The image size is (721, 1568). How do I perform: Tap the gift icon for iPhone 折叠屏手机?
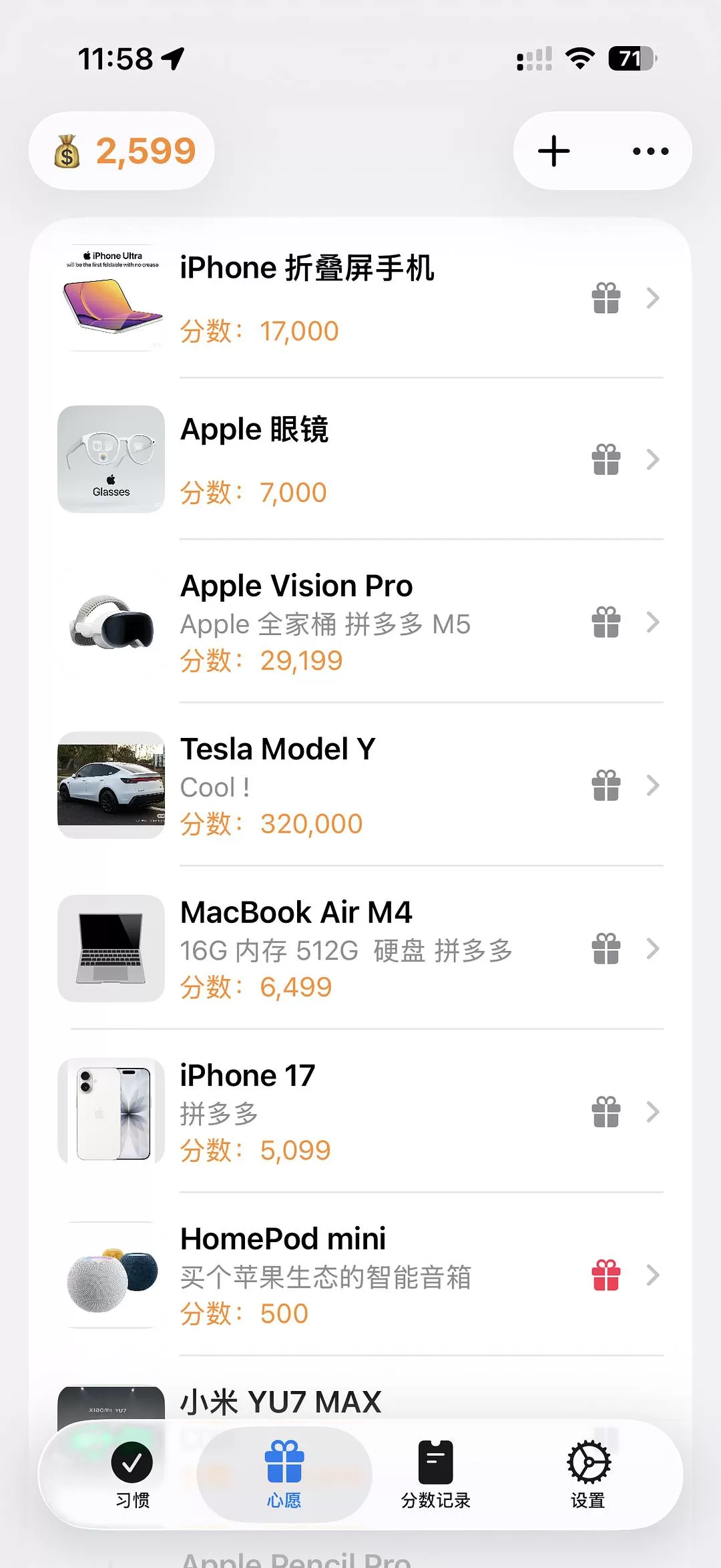(606, 297)
